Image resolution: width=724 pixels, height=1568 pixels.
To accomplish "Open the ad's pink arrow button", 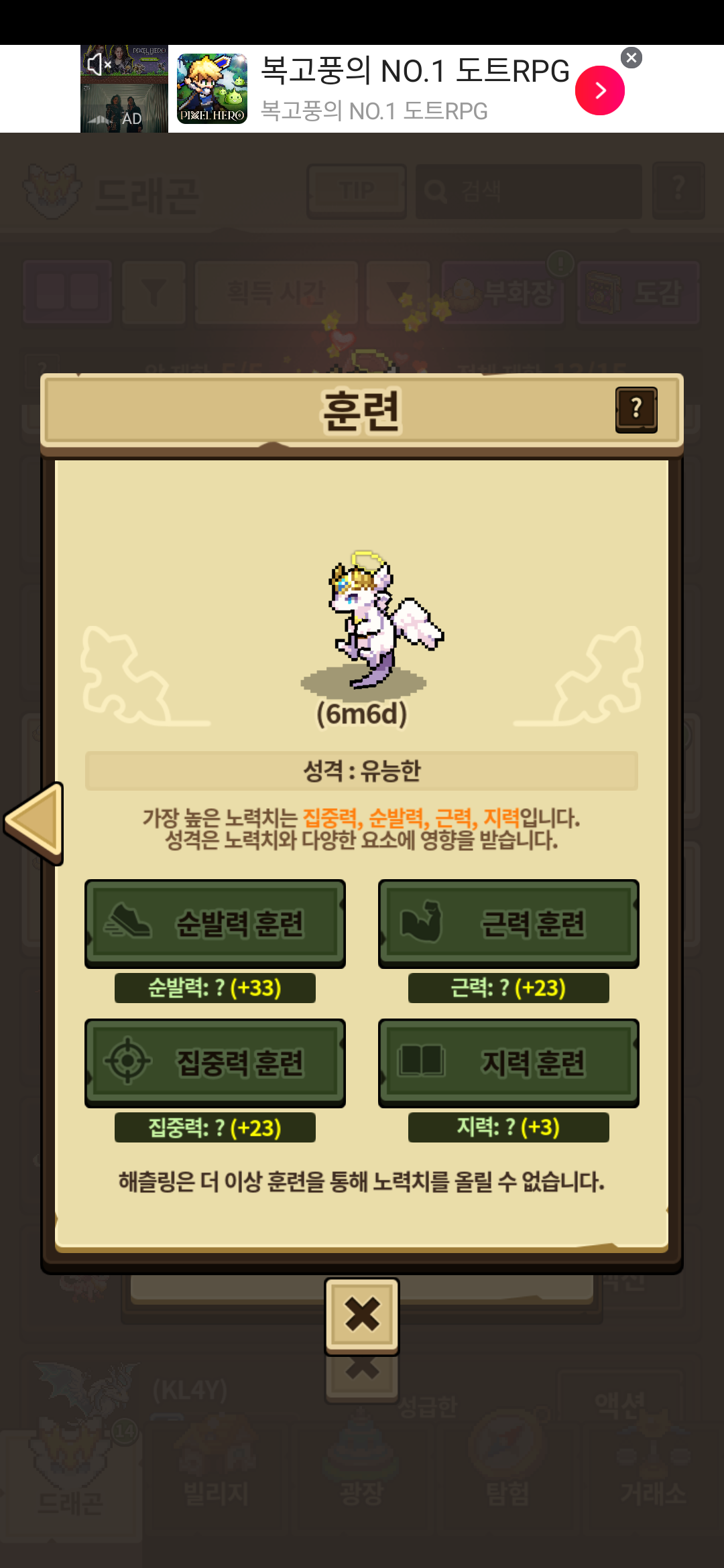I will click(x=600, y=90).
